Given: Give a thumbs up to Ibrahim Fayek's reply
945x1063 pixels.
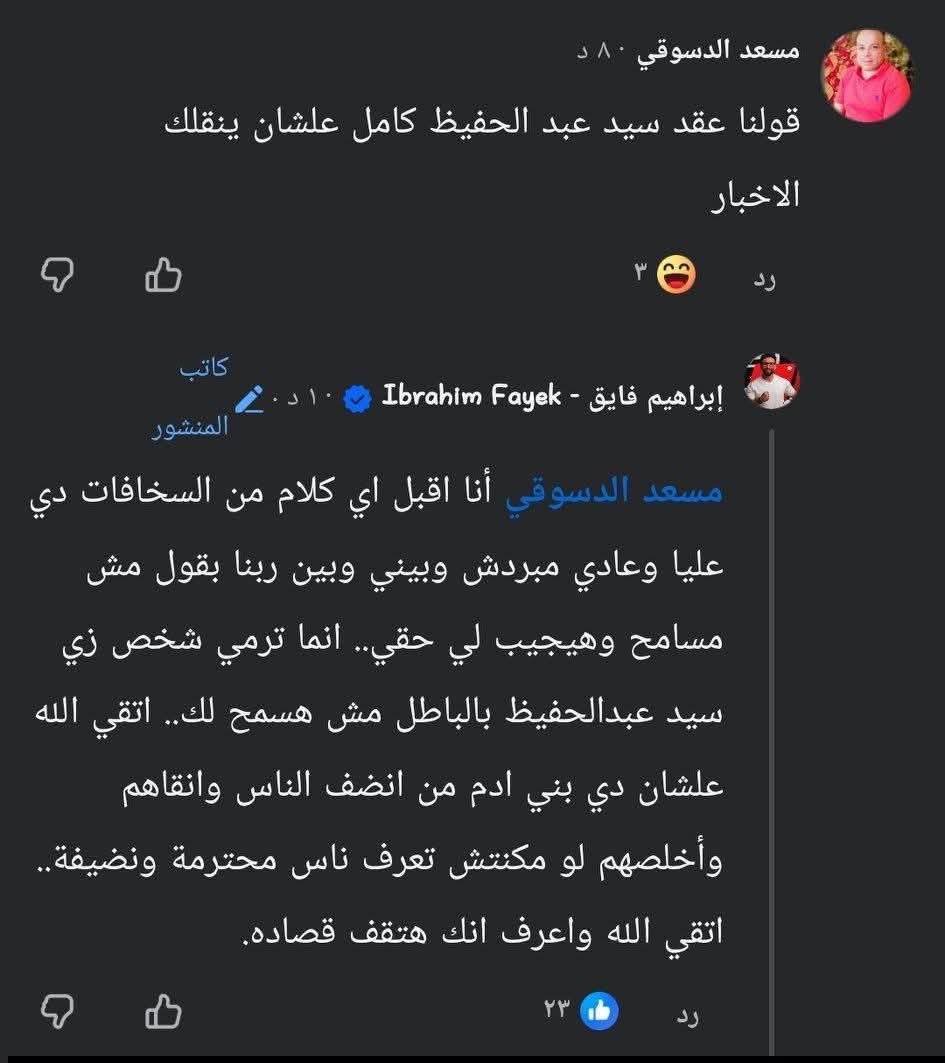Looking at the screenshot, I should 163,1011.
